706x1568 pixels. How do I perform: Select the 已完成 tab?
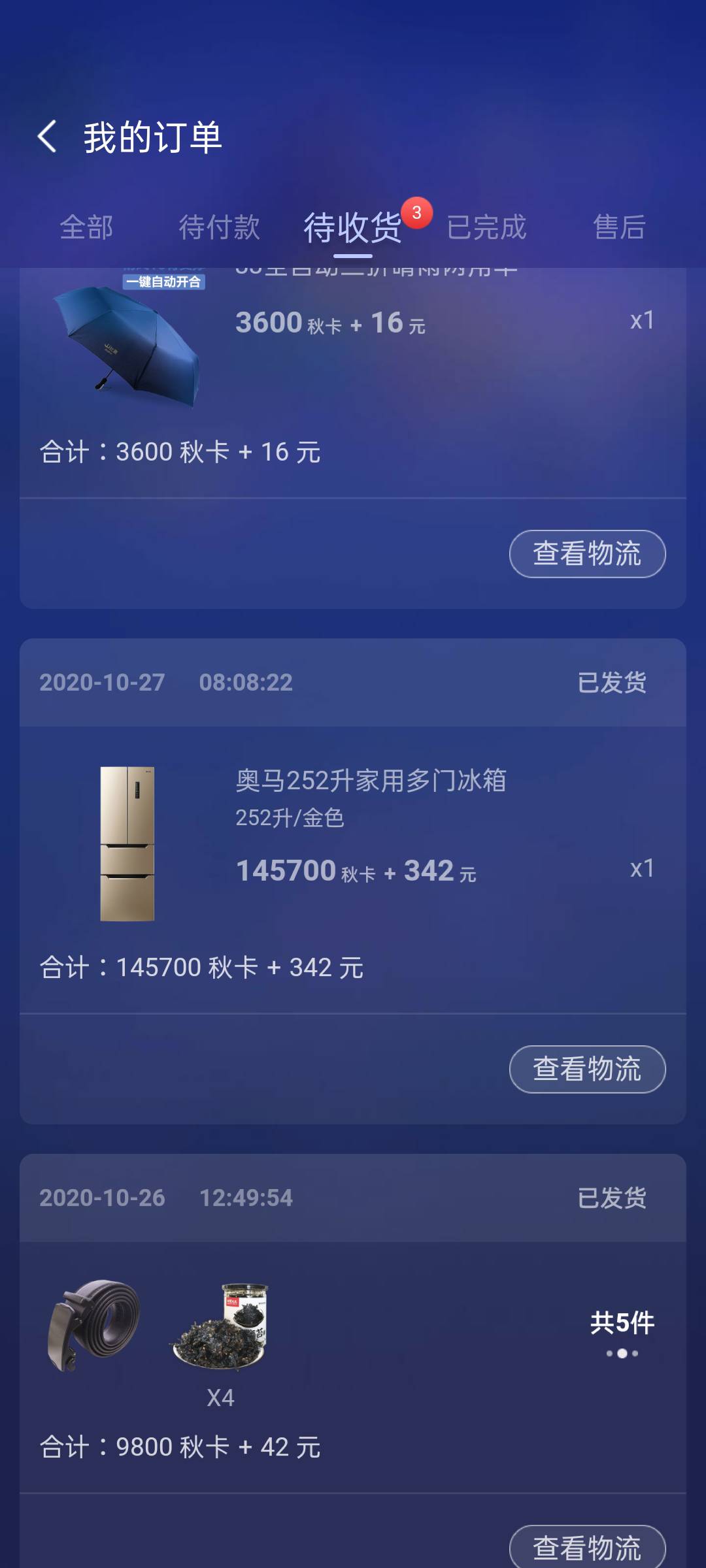[x=487, y=227]
